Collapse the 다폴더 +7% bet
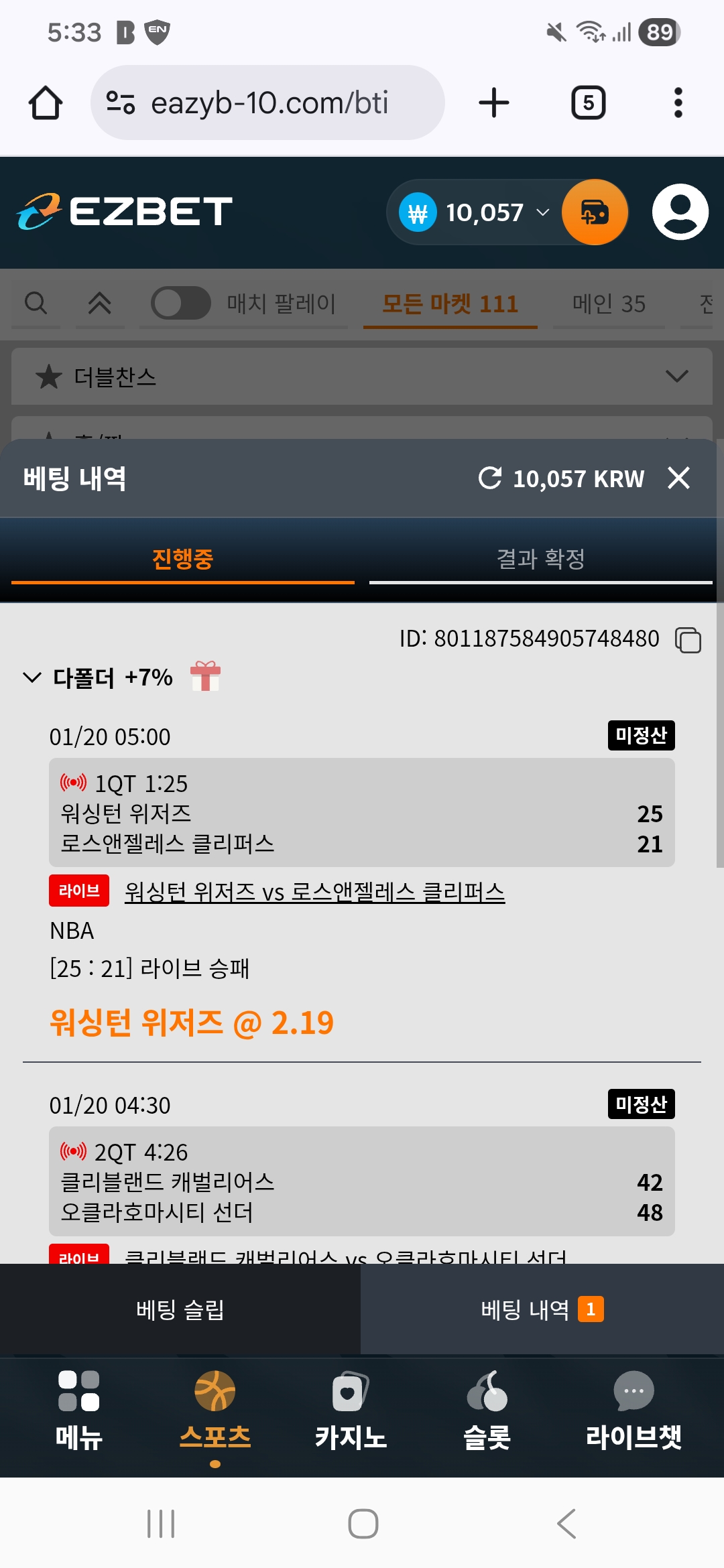The image size is (724, 1568). pos(32,677)
